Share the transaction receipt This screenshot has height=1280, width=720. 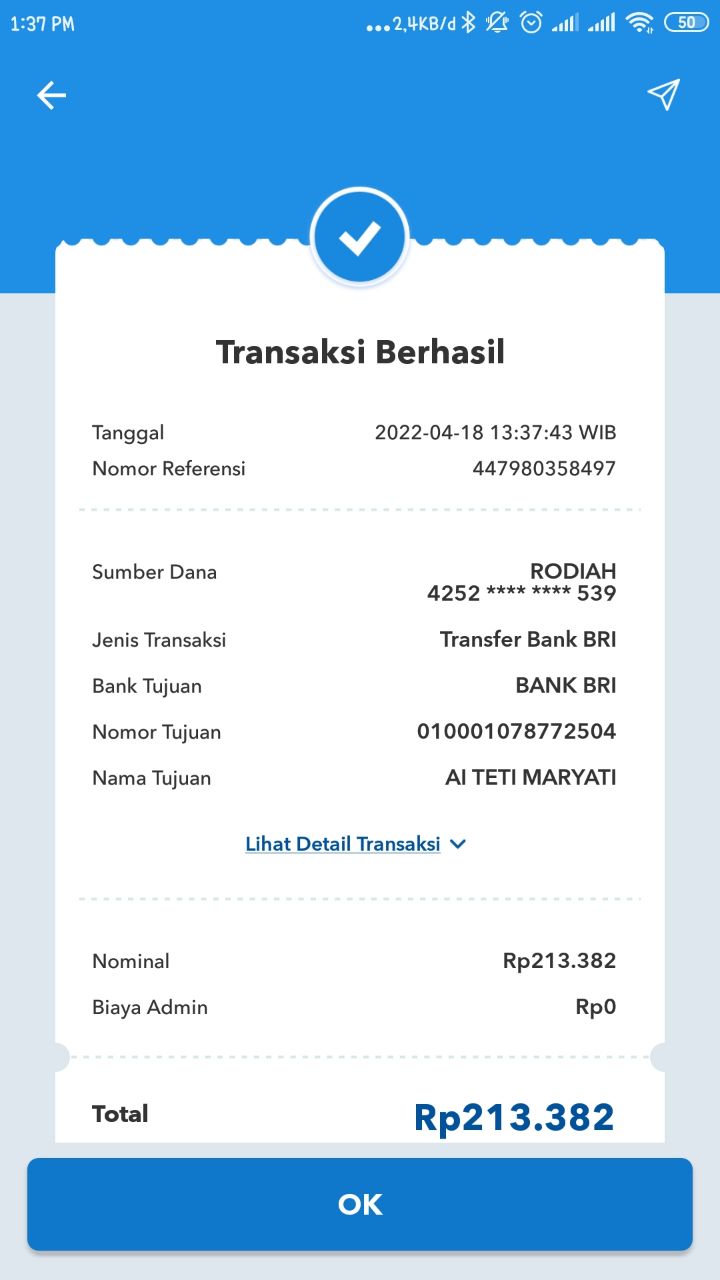point(664,94)
